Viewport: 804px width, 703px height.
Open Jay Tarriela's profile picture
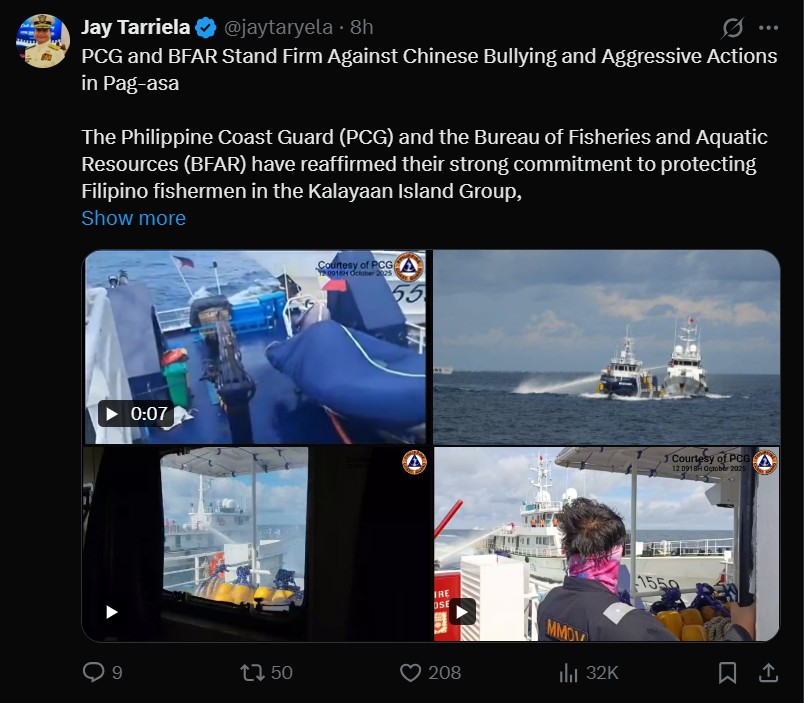pos(42,41)
